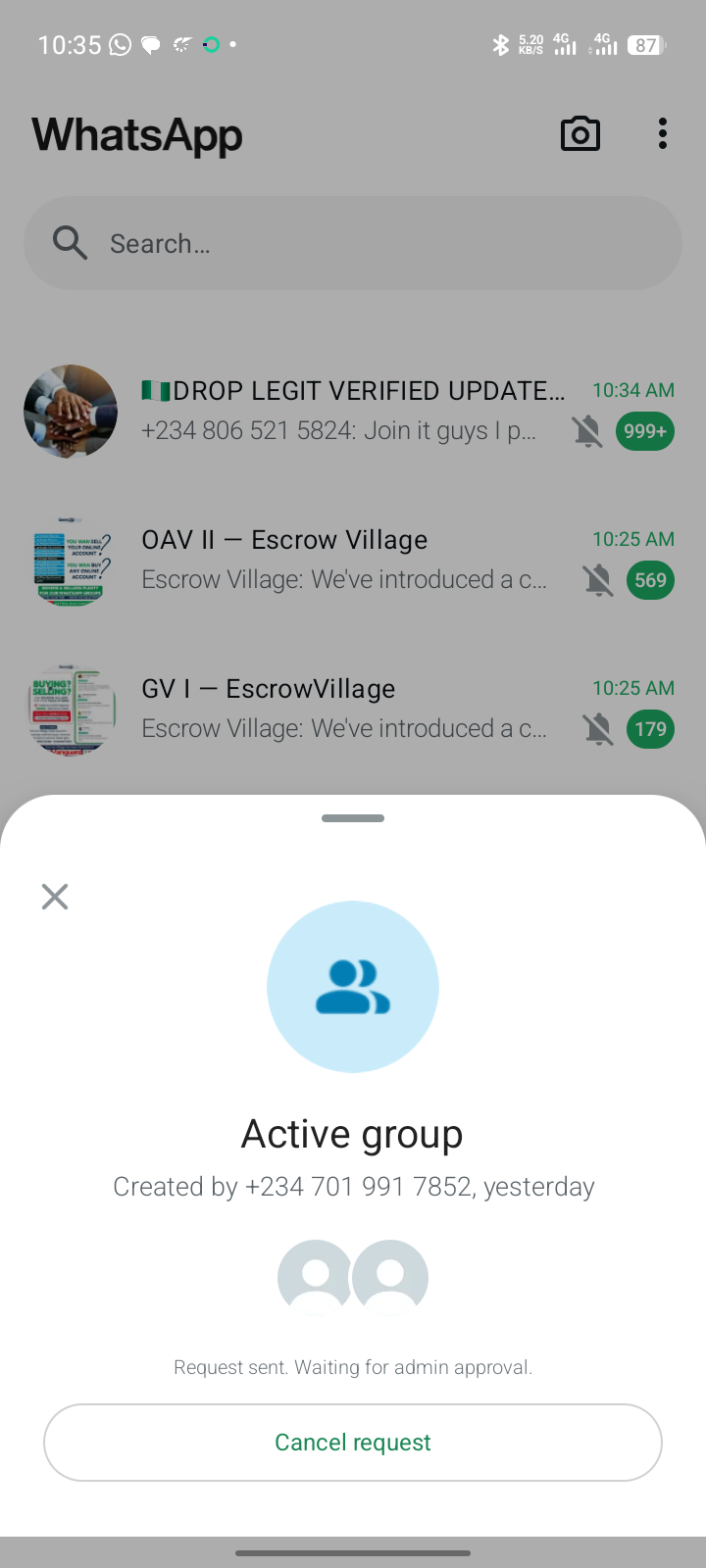The width and height of the screenshot is (706, 1568).
Task: Open the camera from the app bar
Action: point(580,134)
